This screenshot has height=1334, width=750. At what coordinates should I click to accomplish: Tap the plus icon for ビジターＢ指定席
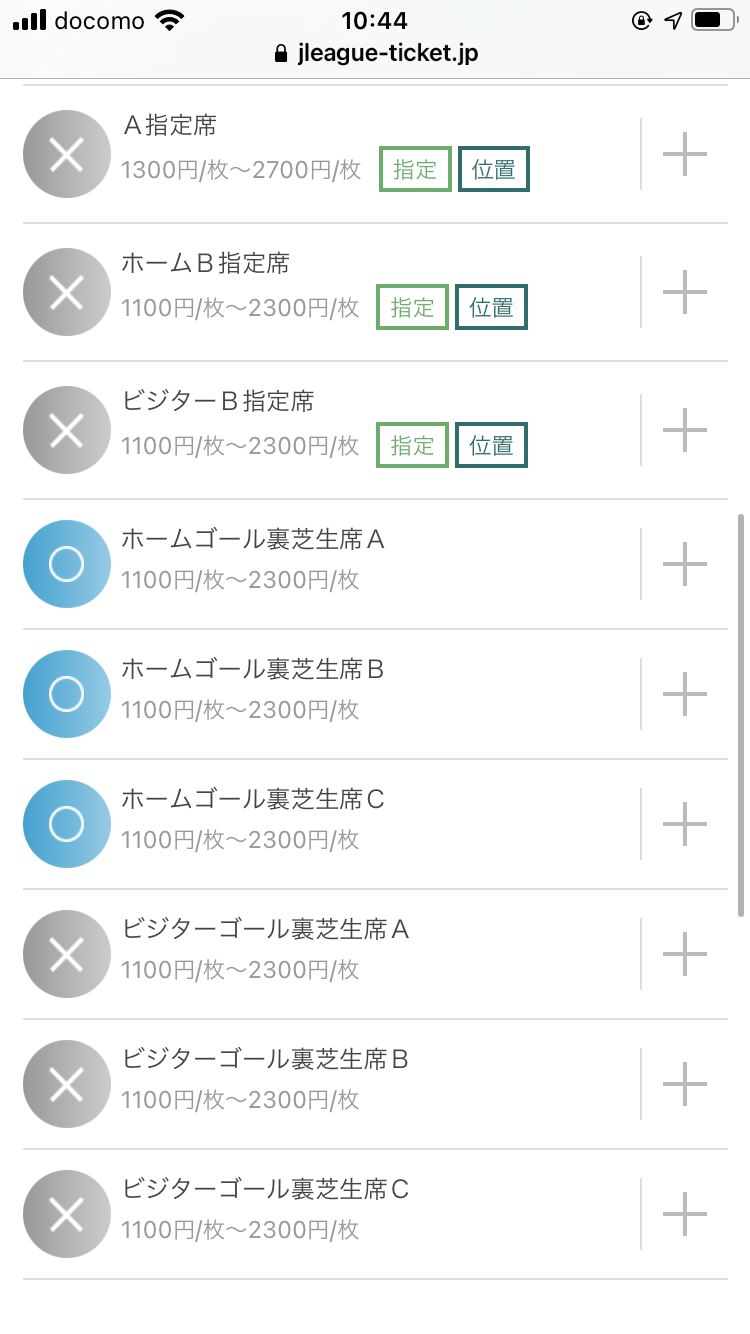[685, 430]
